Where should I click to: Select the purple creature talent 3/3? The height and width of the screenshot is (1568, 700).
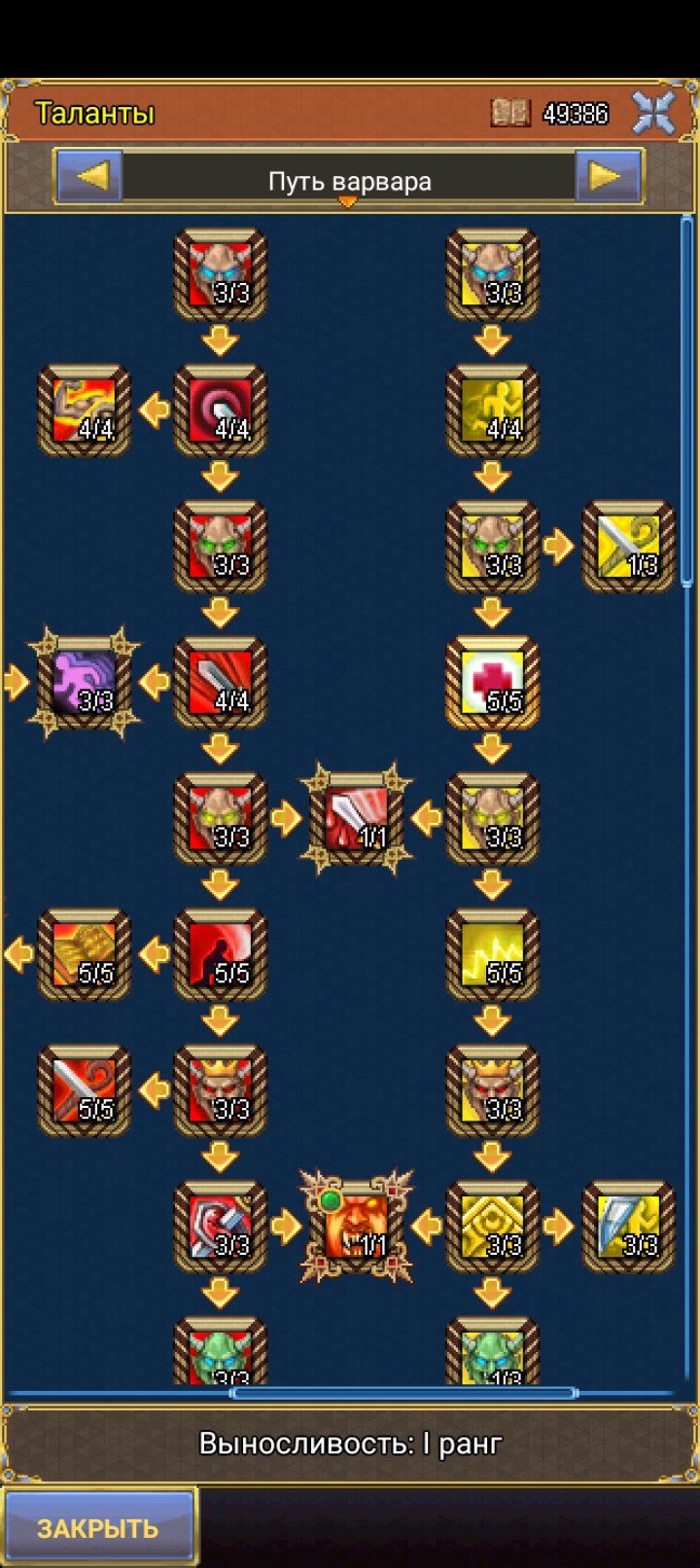tap(85, 683)
